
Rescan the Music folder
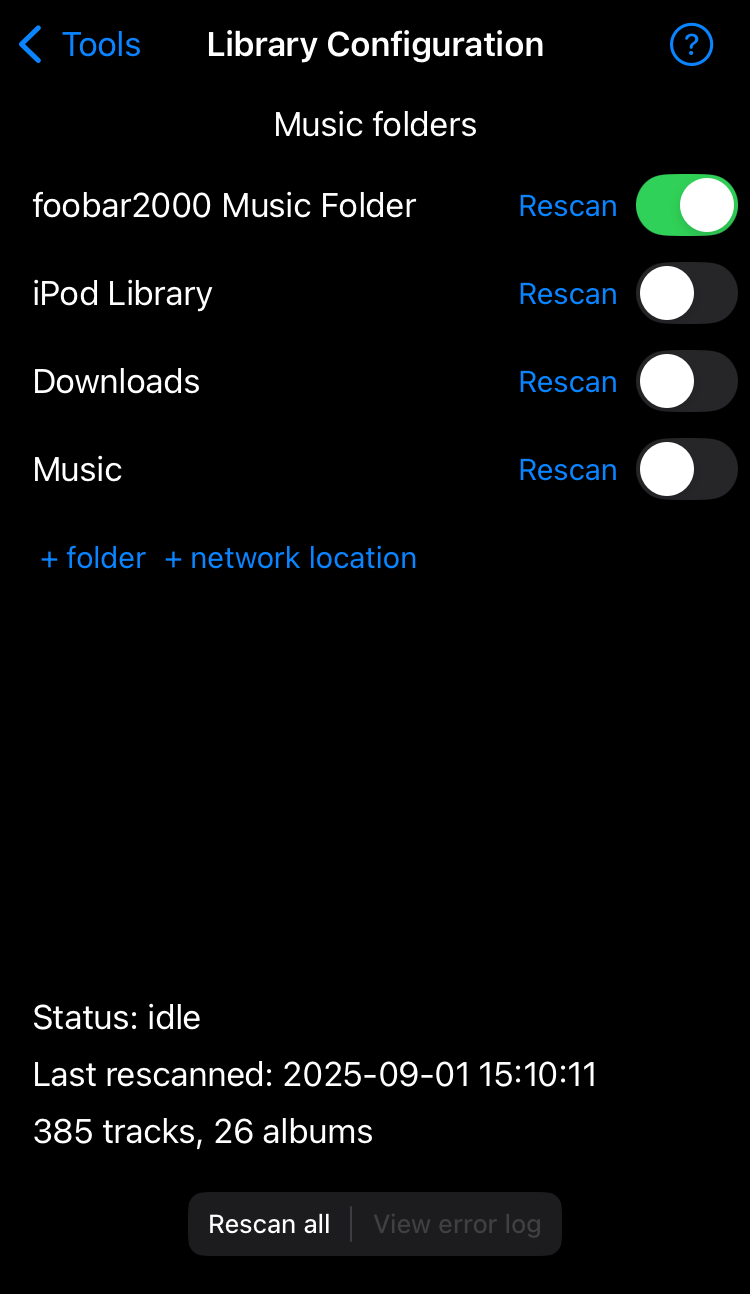click(x=567, y=470)
